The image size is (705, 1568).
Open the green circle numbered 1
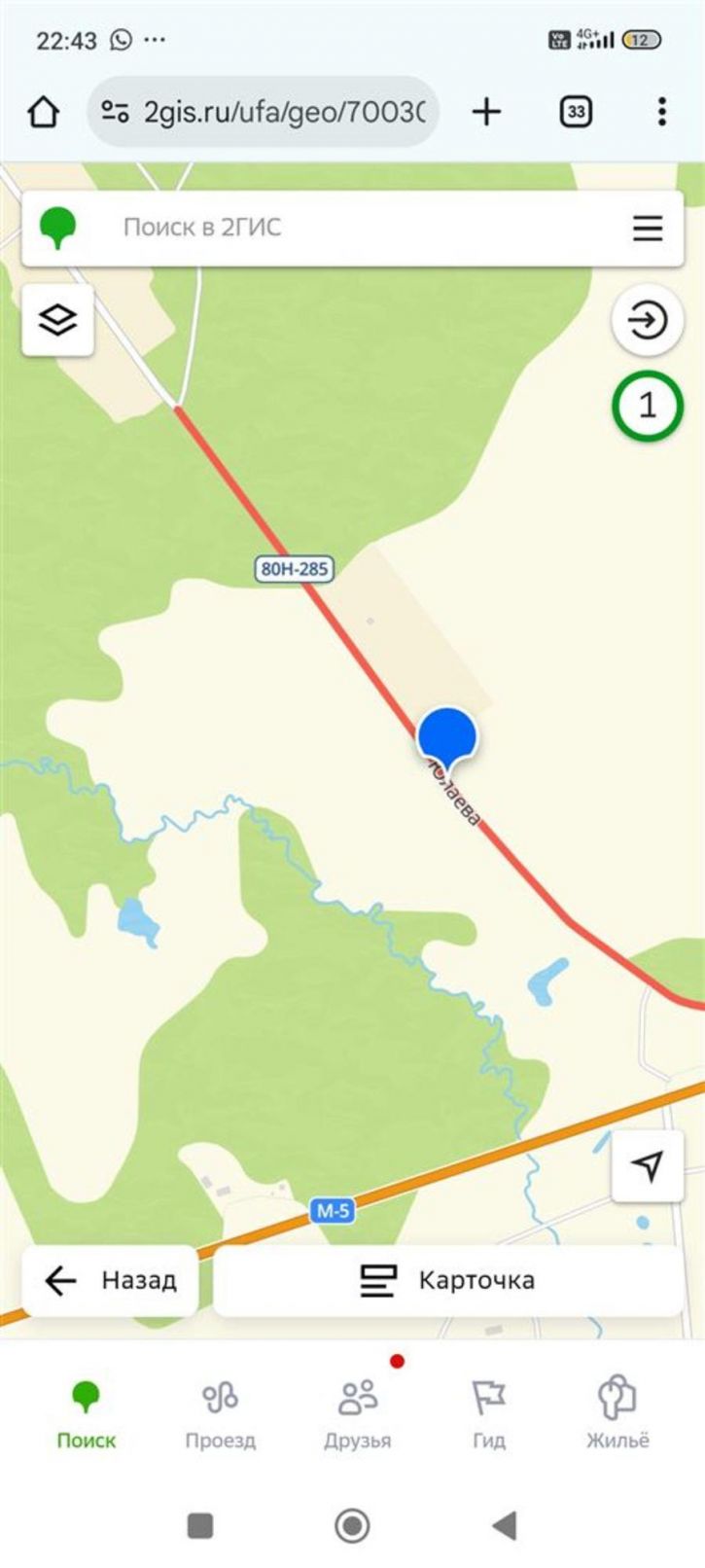(x=648, y=406)
